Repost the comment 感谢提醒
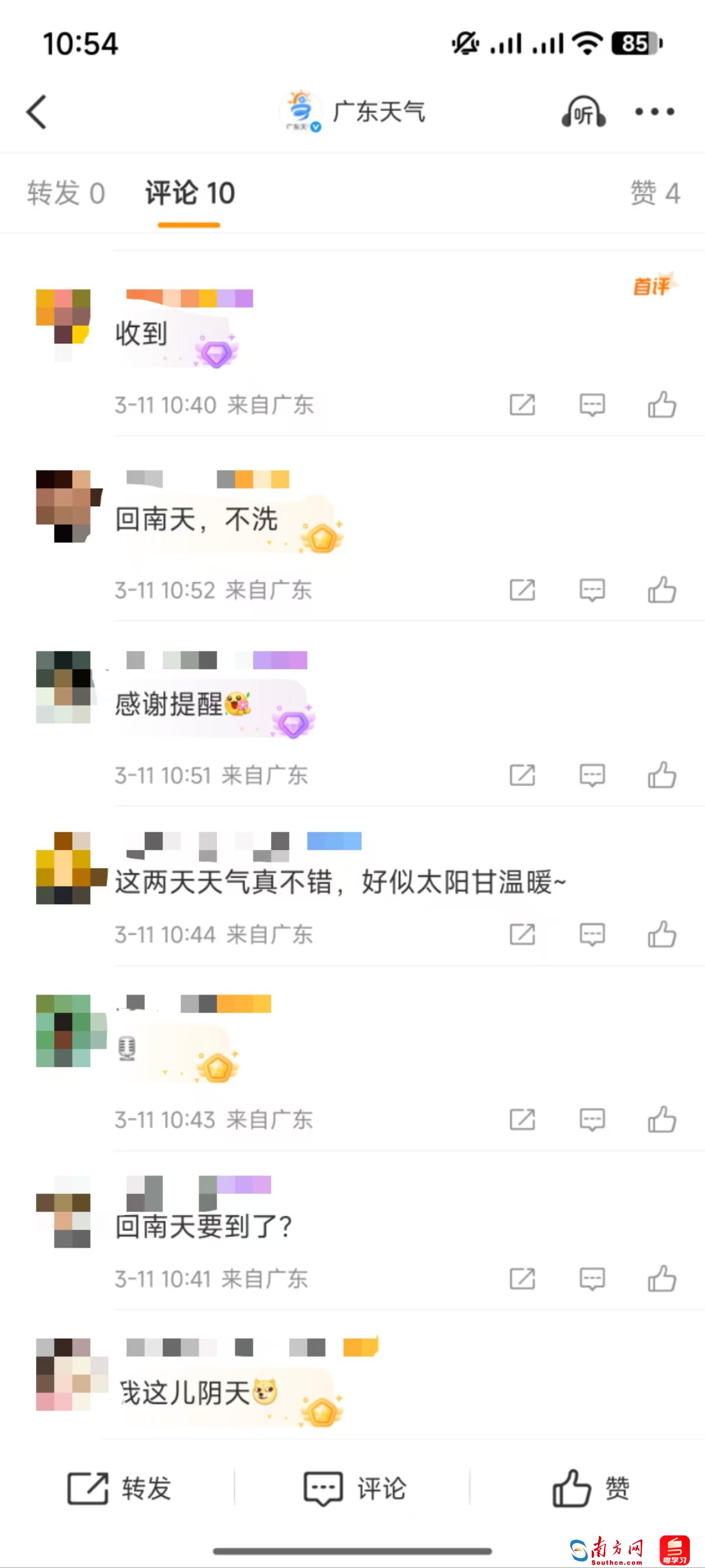705x1568 pixels. tap(522, 775)
